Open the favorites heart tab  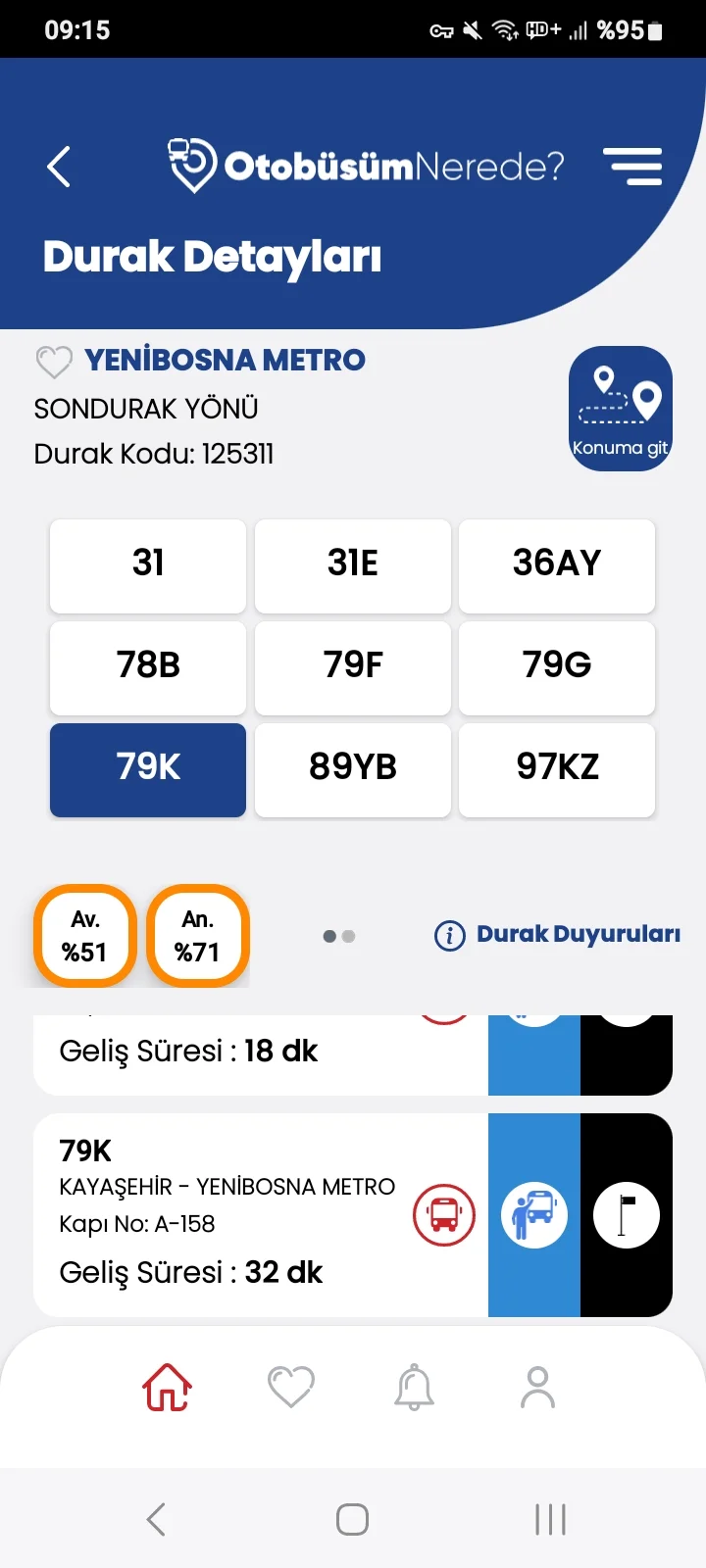click(291, 1387)
